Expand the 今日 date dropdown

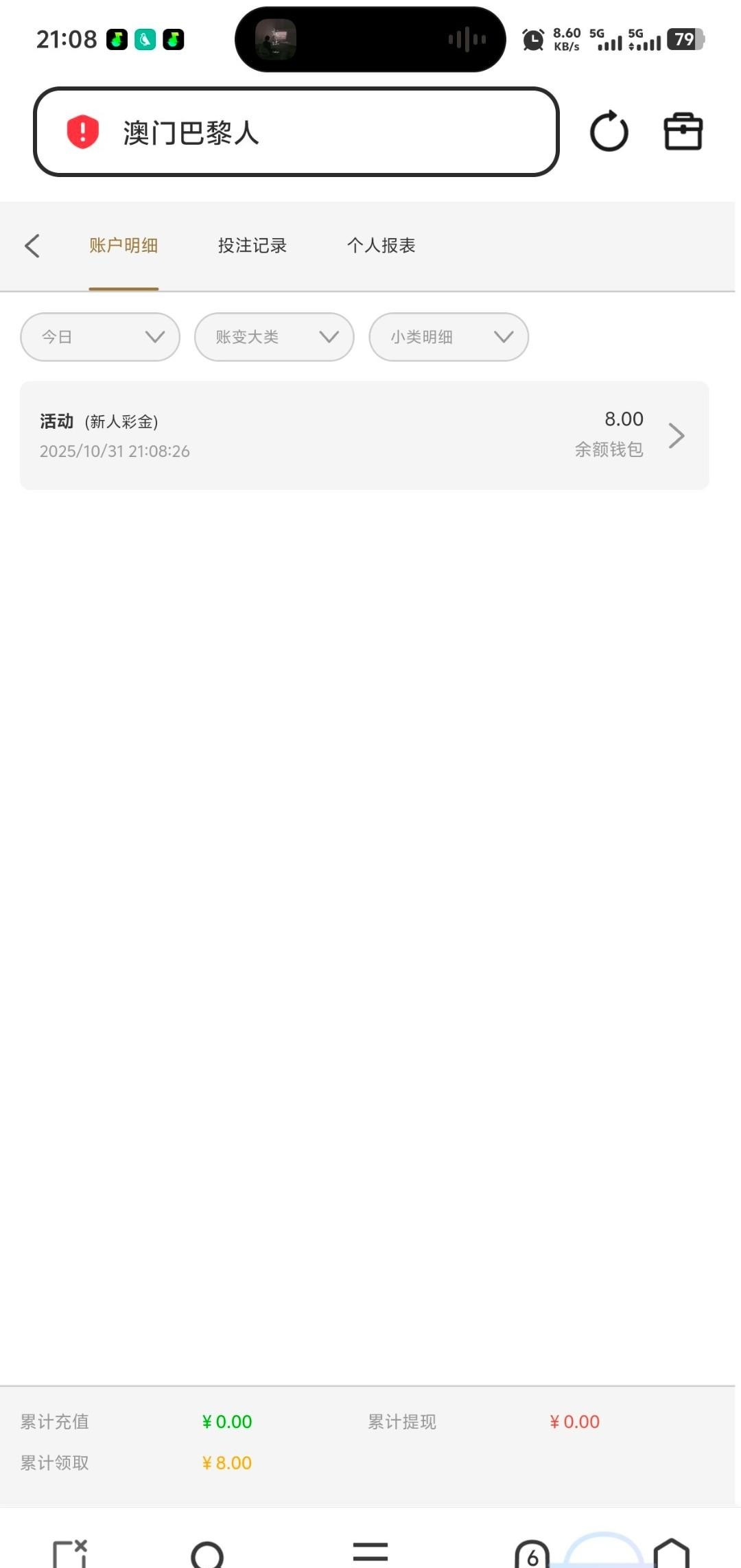pyautogui.click(x=100, y=337)
